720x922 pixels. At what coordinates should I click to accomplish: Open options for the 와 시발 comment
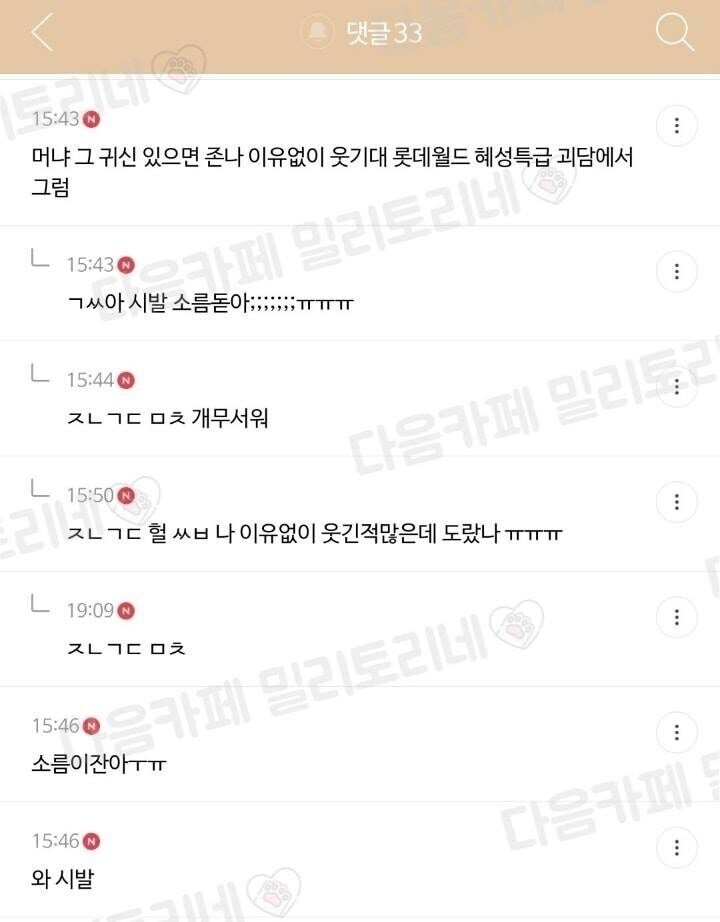coord(677,847)
